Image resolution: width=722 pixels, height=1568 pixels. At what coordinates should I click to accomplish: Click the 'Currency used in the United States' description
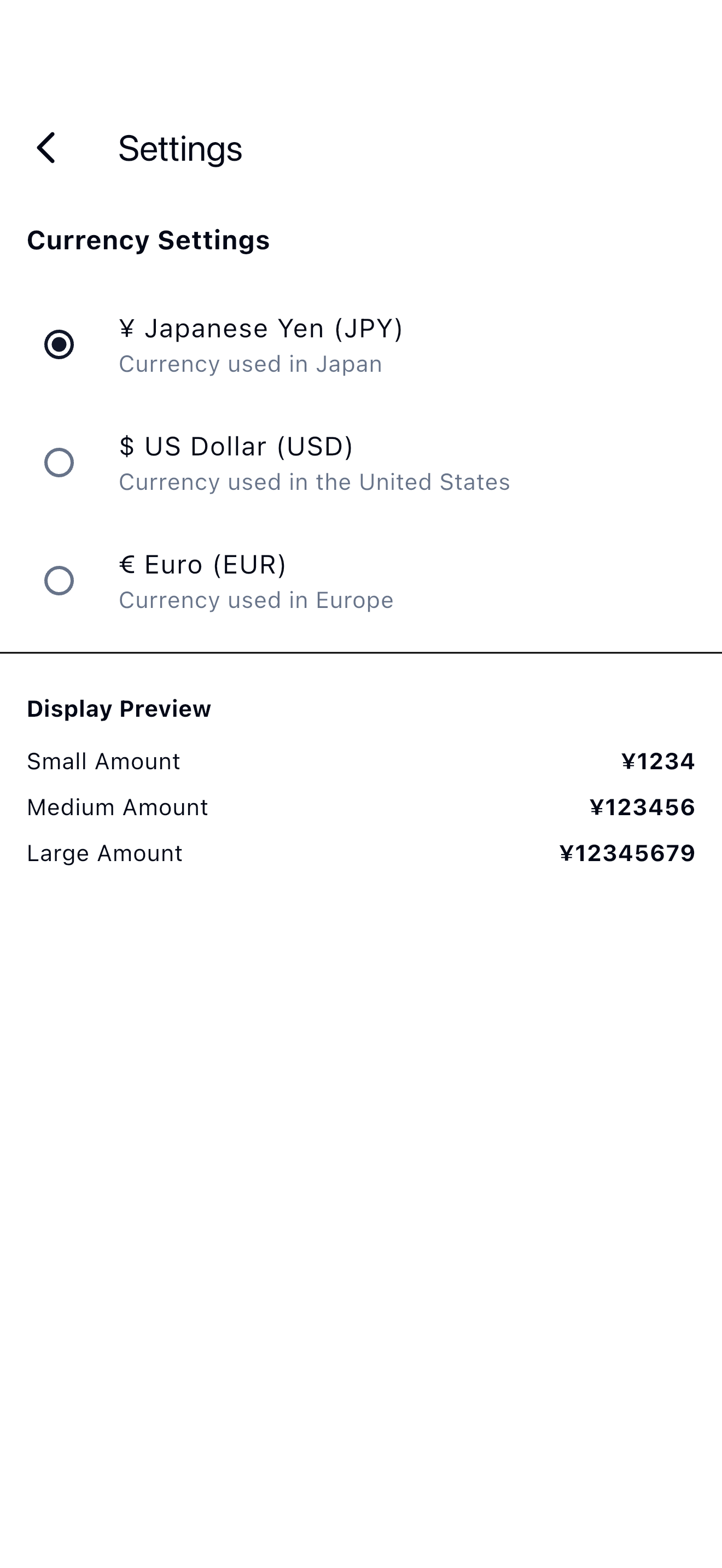(315, 482)
